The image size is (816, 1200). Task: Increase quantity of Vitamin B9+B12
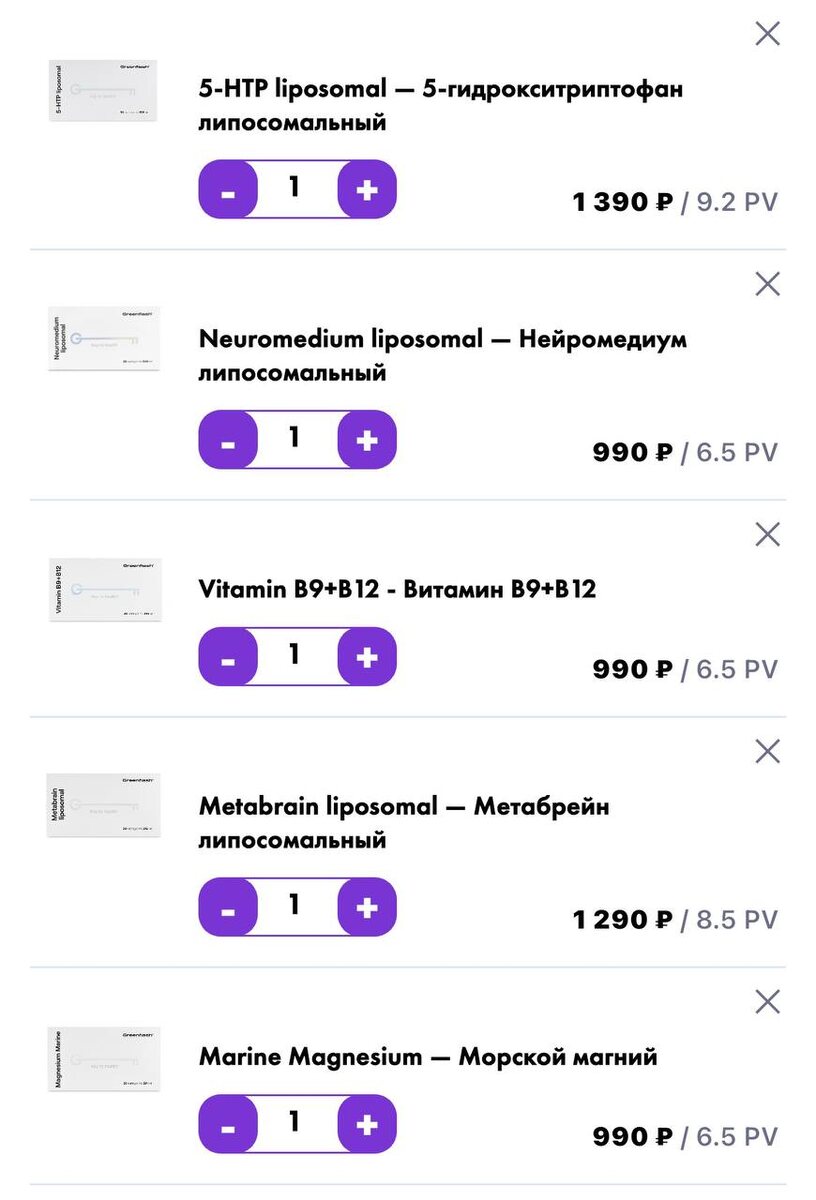point(367,656)
